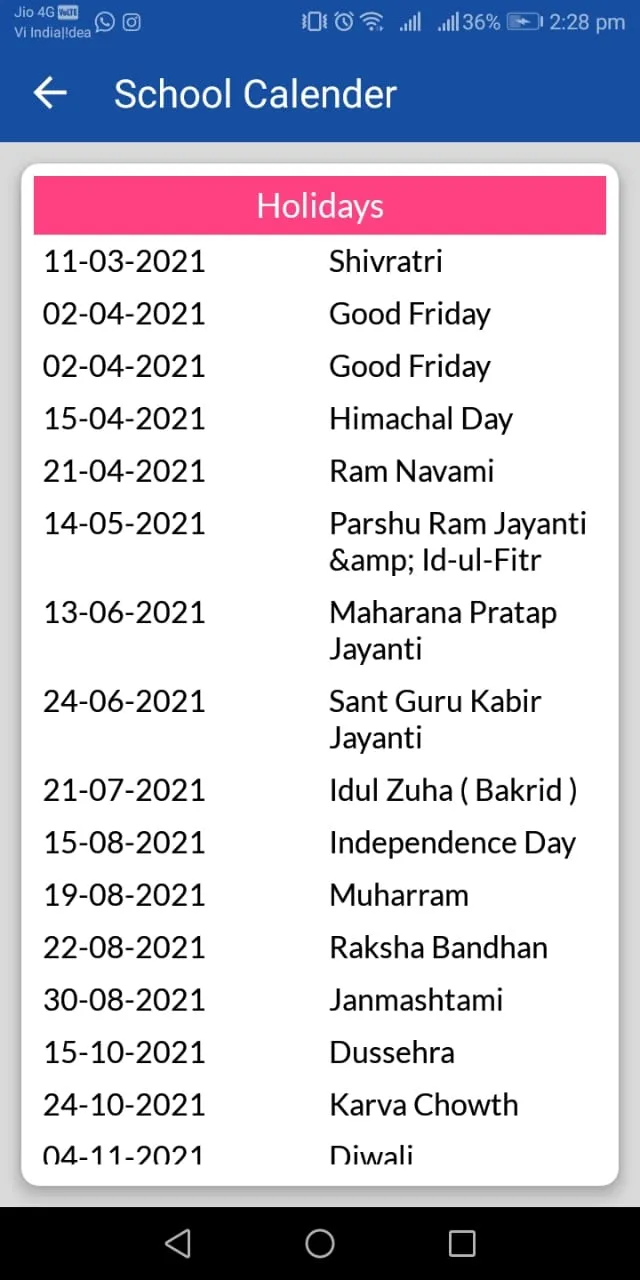The height and width of the screenshot is (1280, 640).
Task: Go to the home screen
Action: pyautogui.click(x=320, y=1243)
